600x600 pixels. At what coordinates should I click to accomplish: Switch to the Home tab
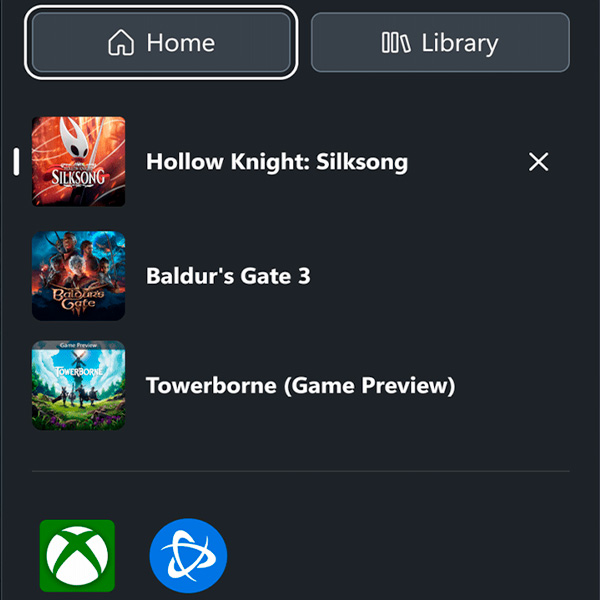[161, 43]
